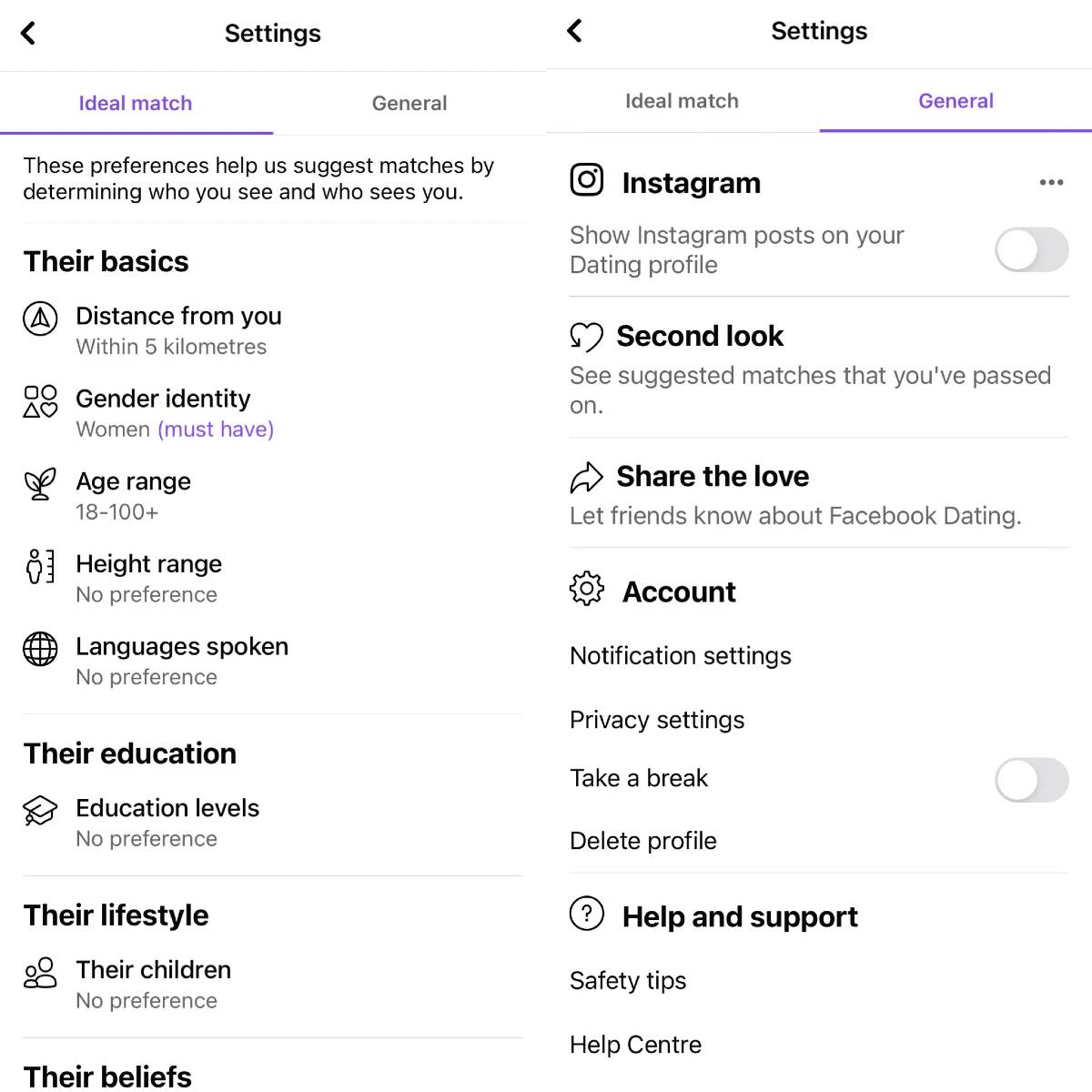
Task: Change Distance from you preference
Action: tap(178, 329)
